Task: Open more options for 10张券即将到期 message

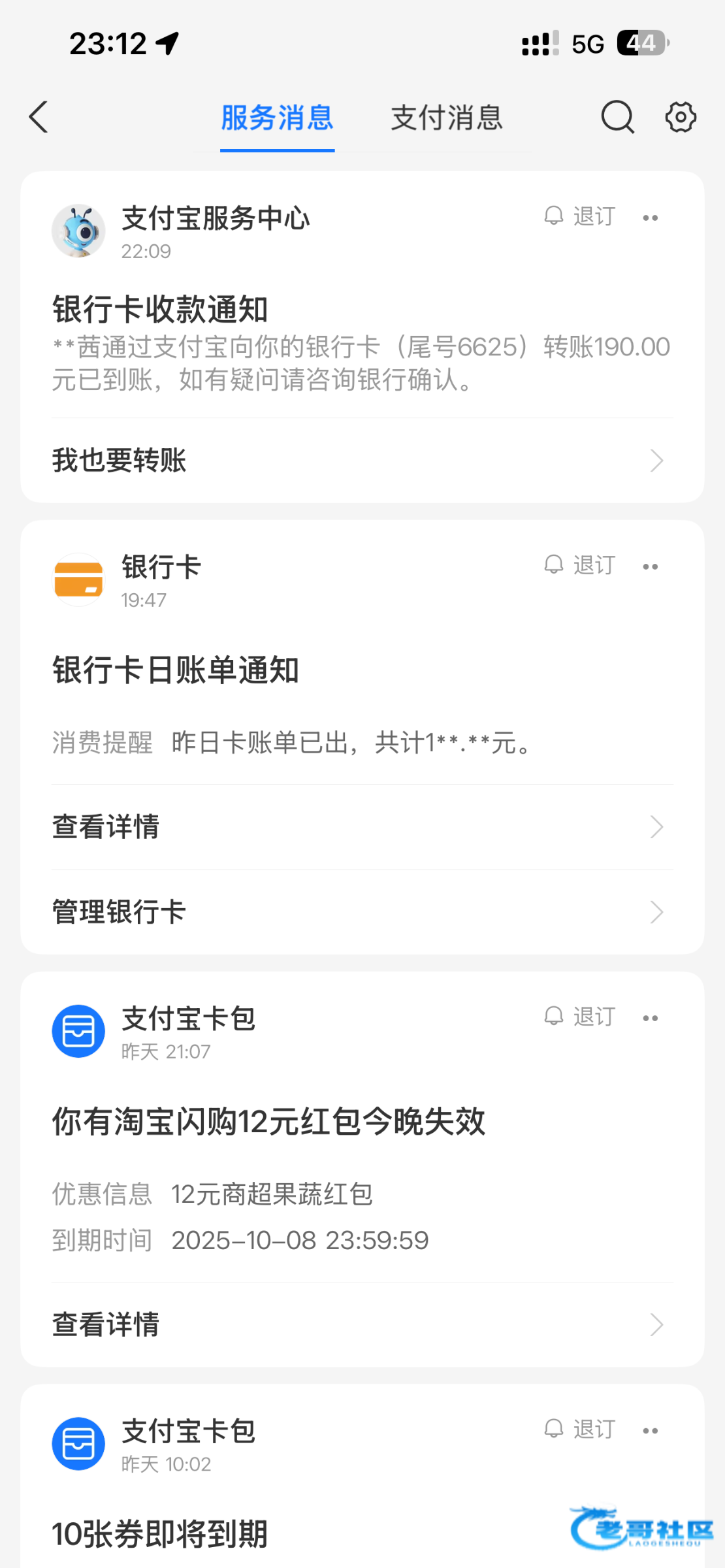Action: click(x=651, y=1431)
